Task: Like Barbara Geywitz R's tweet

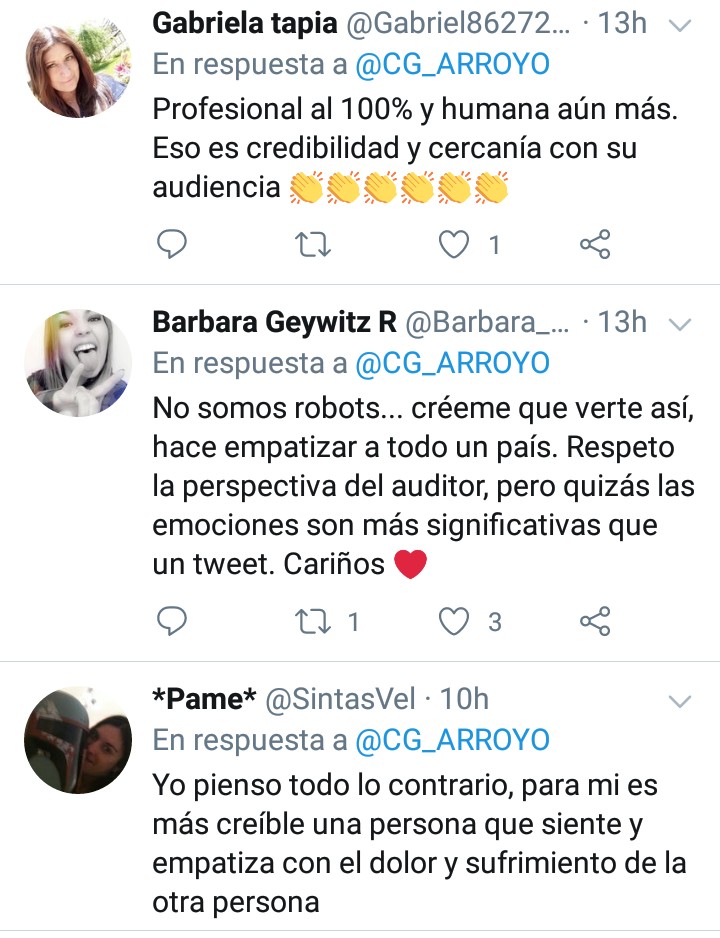Action: click(455, 621)
